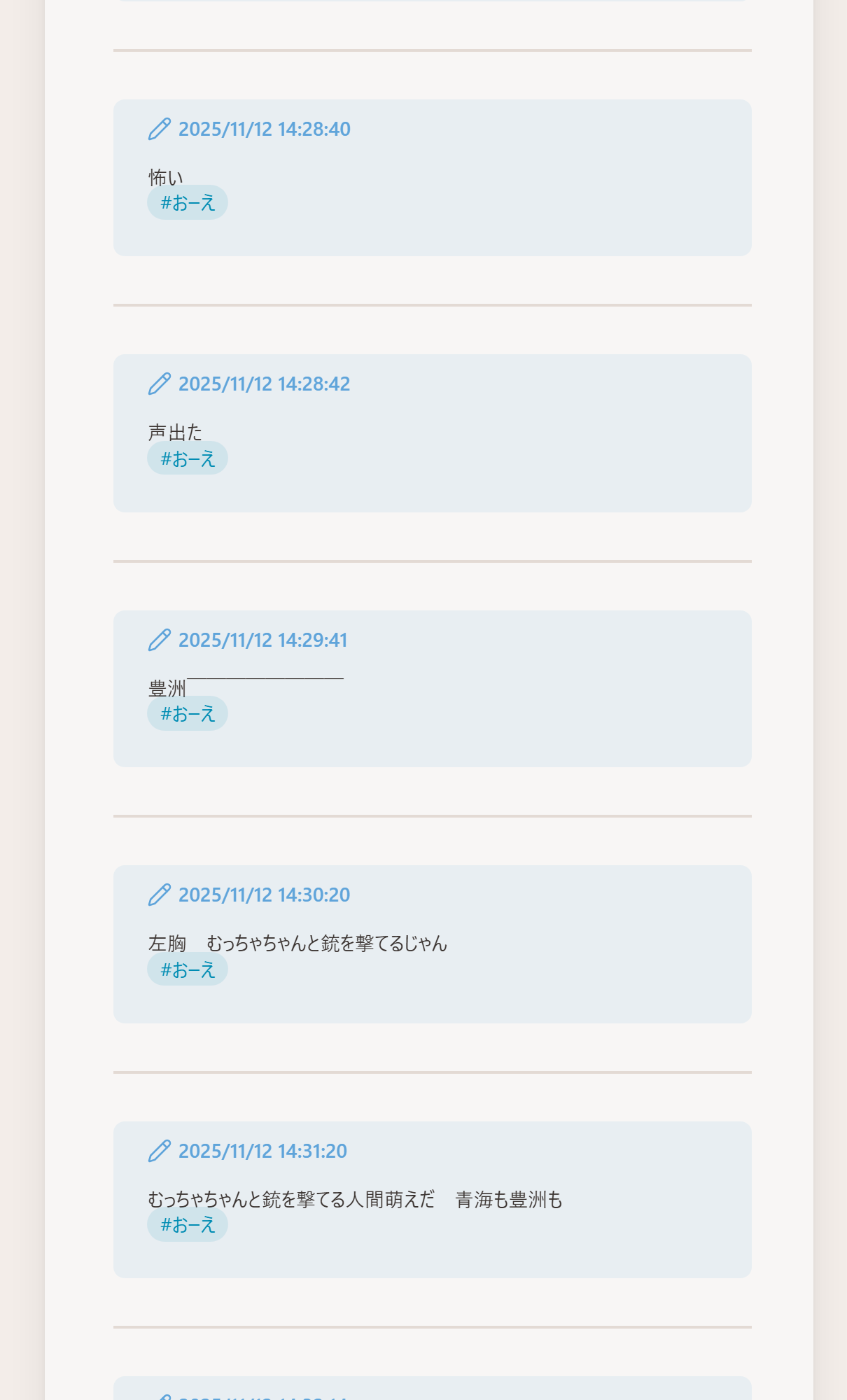Open the 2025/11/12 14:28:42 timestamp link
Screen dimensions: 847x1400
264,384
